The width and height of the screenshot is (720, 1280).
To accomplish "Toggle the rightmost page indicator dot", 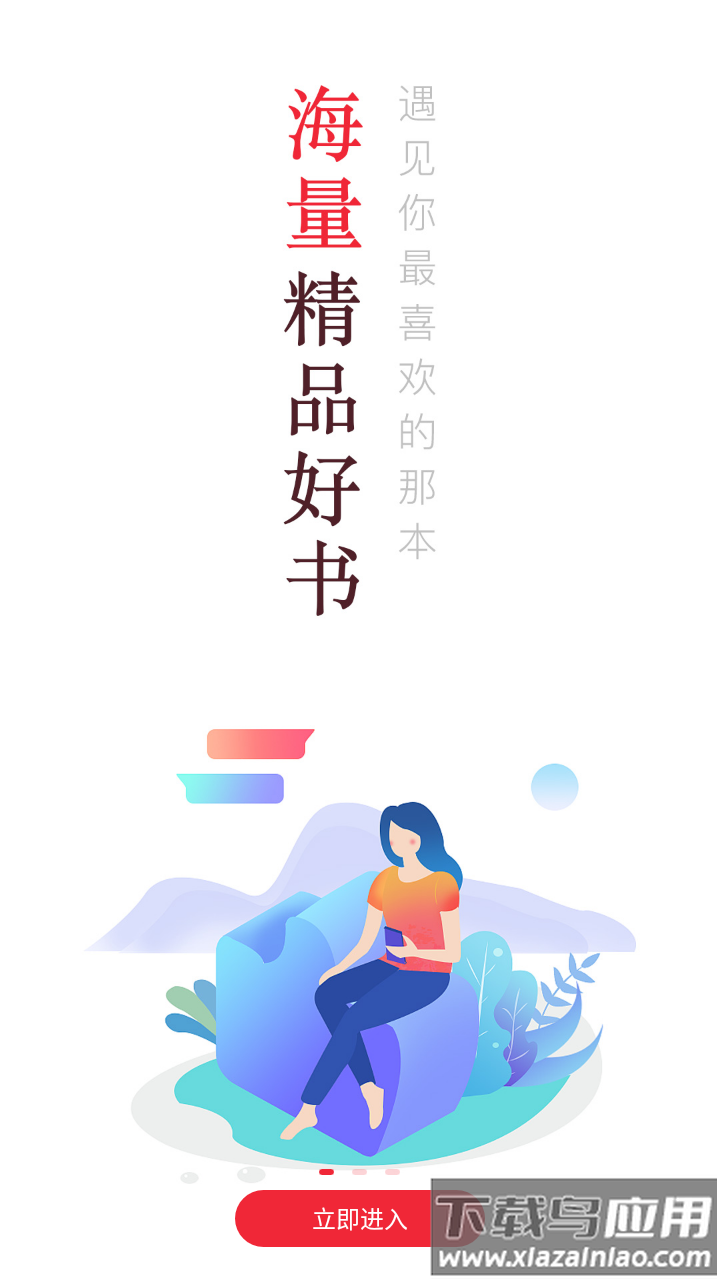I will (x=392, y=1172).
